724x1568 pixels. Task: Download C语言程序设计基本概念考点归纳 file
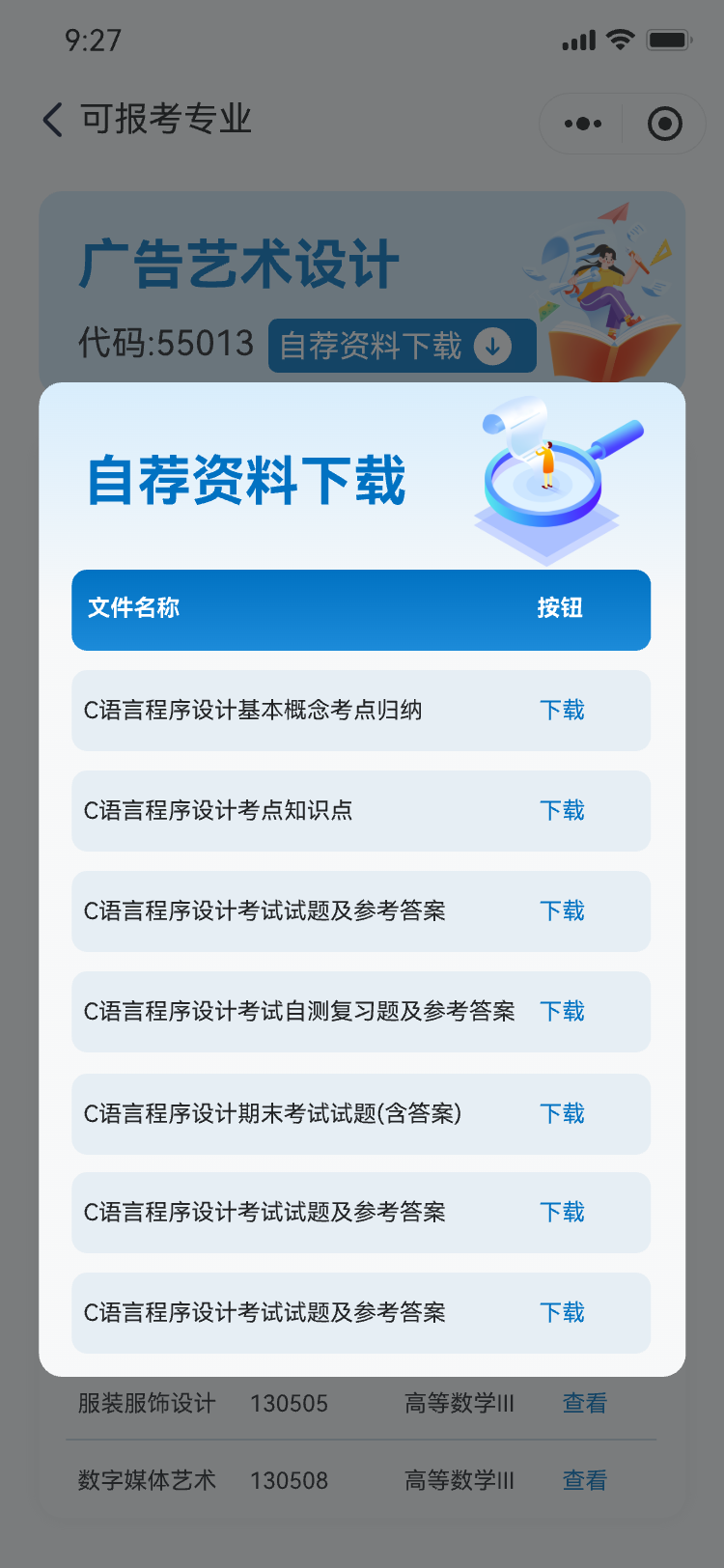tap(562, 711)
